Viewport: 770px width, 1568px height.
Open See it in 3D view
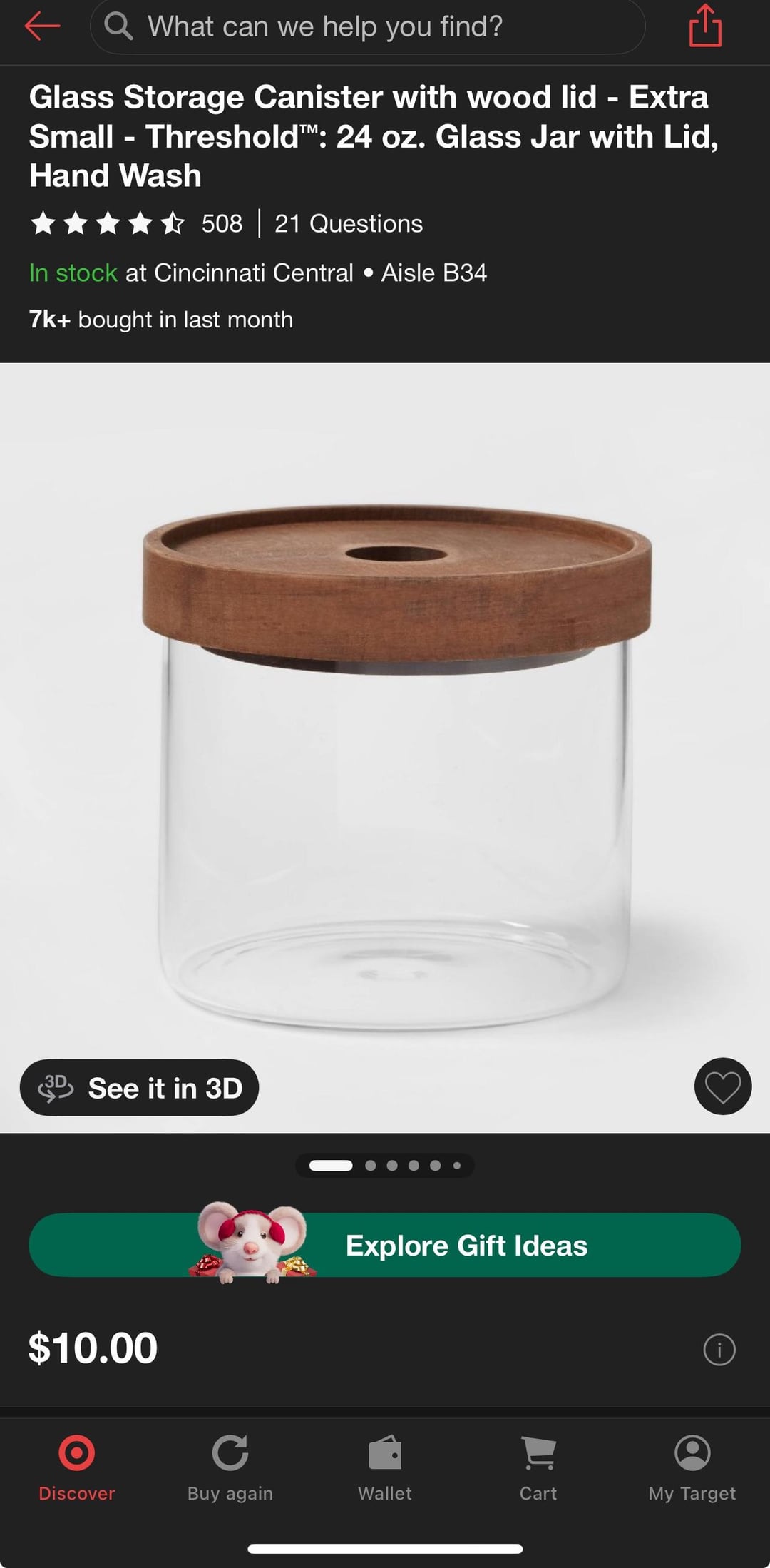(140, 1087)
